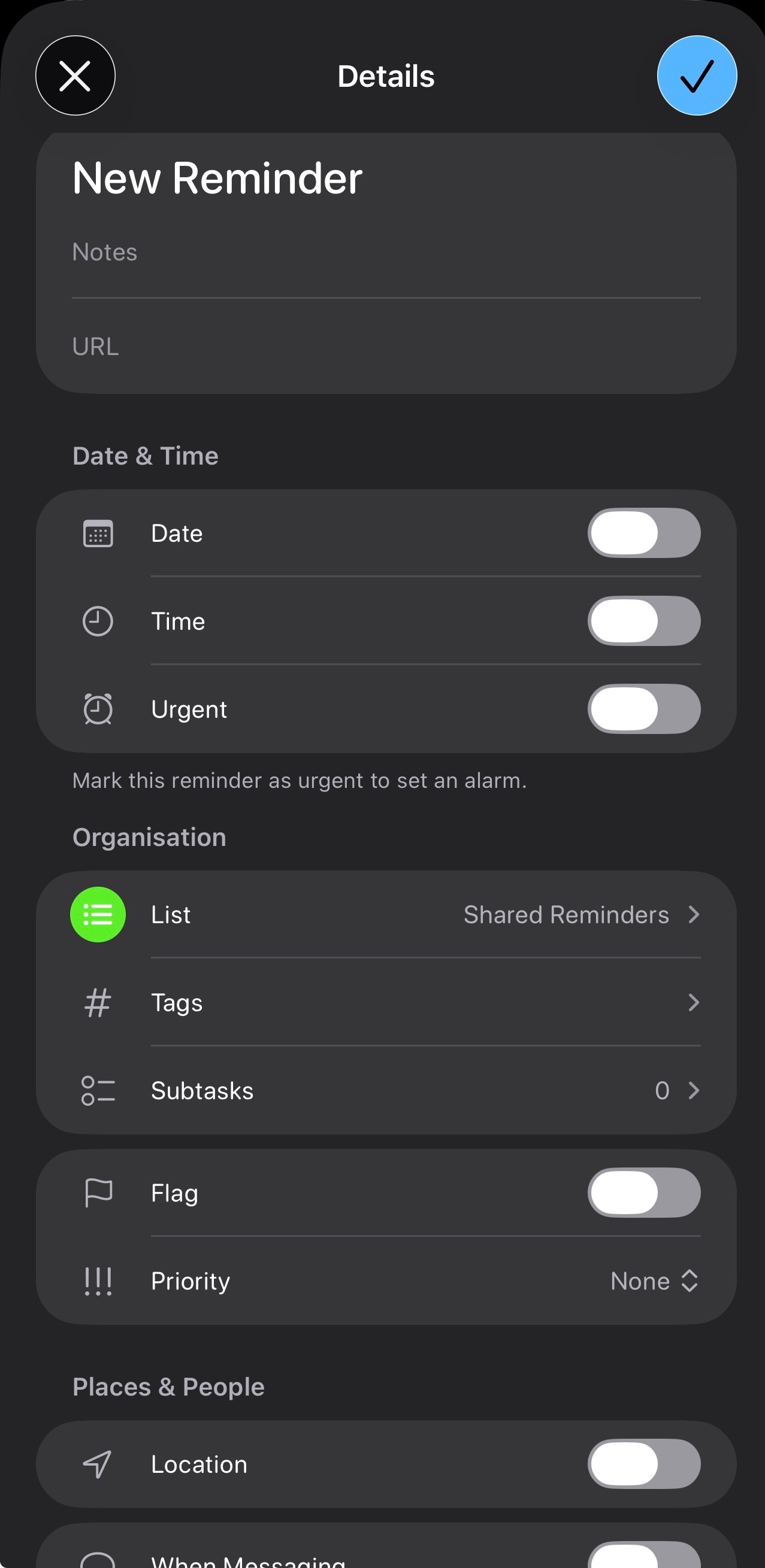Viewport: 765px width, 1568px height.
Task: Mark the reminder as Urgent
Action: (643, 709)
